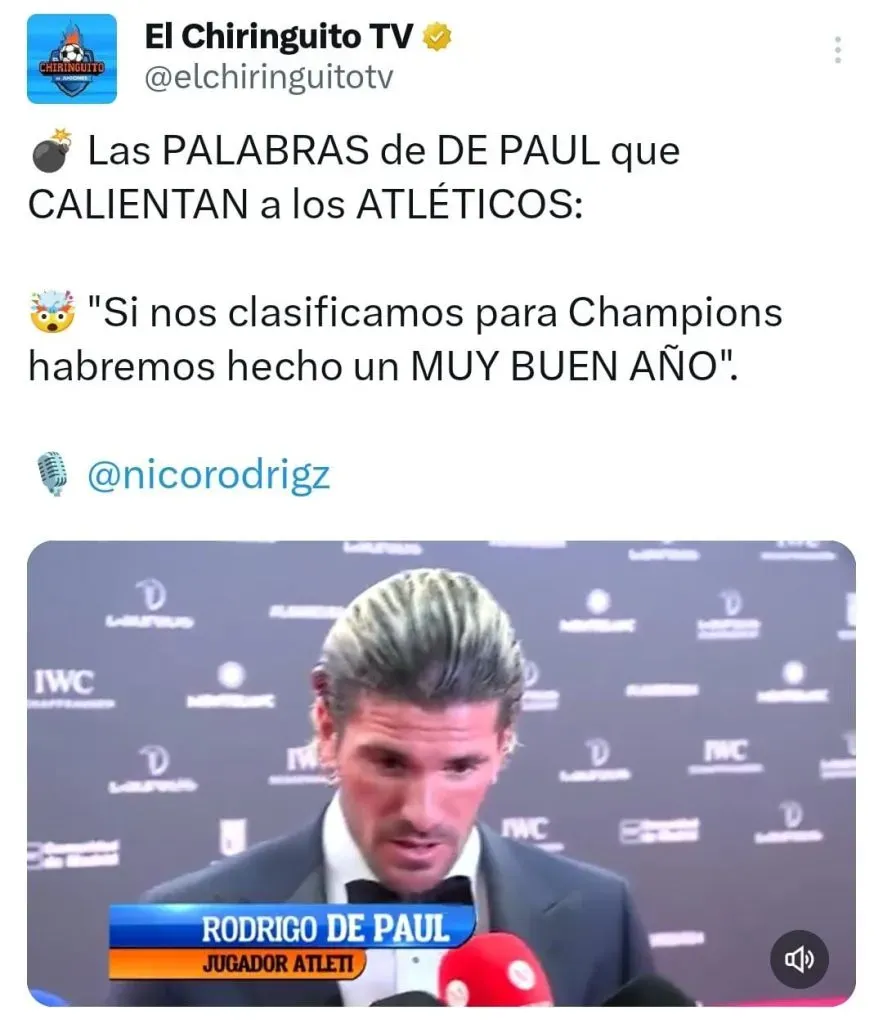Open the @nicorodrigz mention link

tap(208, 475)
